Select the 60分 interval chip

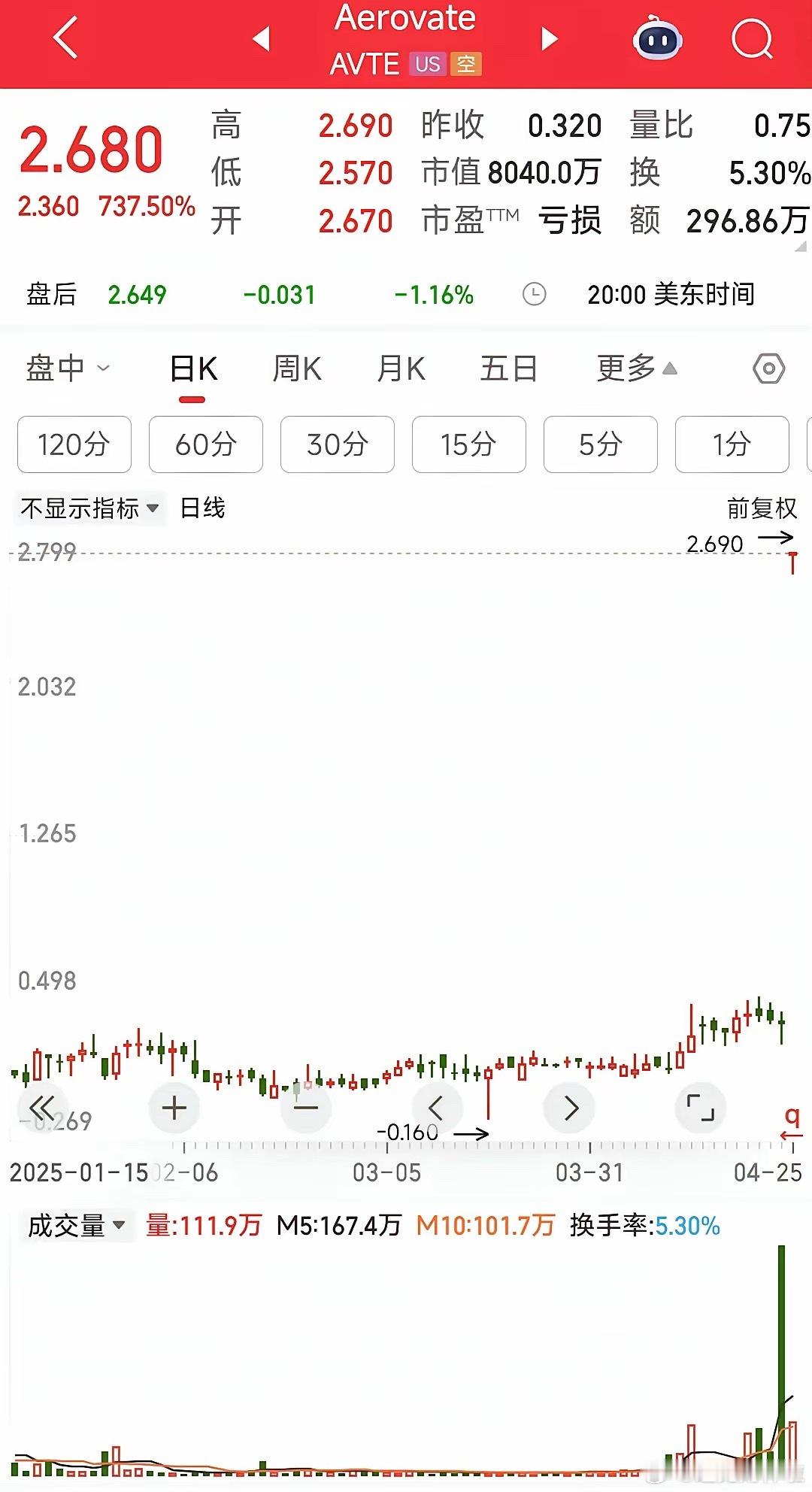206,444
